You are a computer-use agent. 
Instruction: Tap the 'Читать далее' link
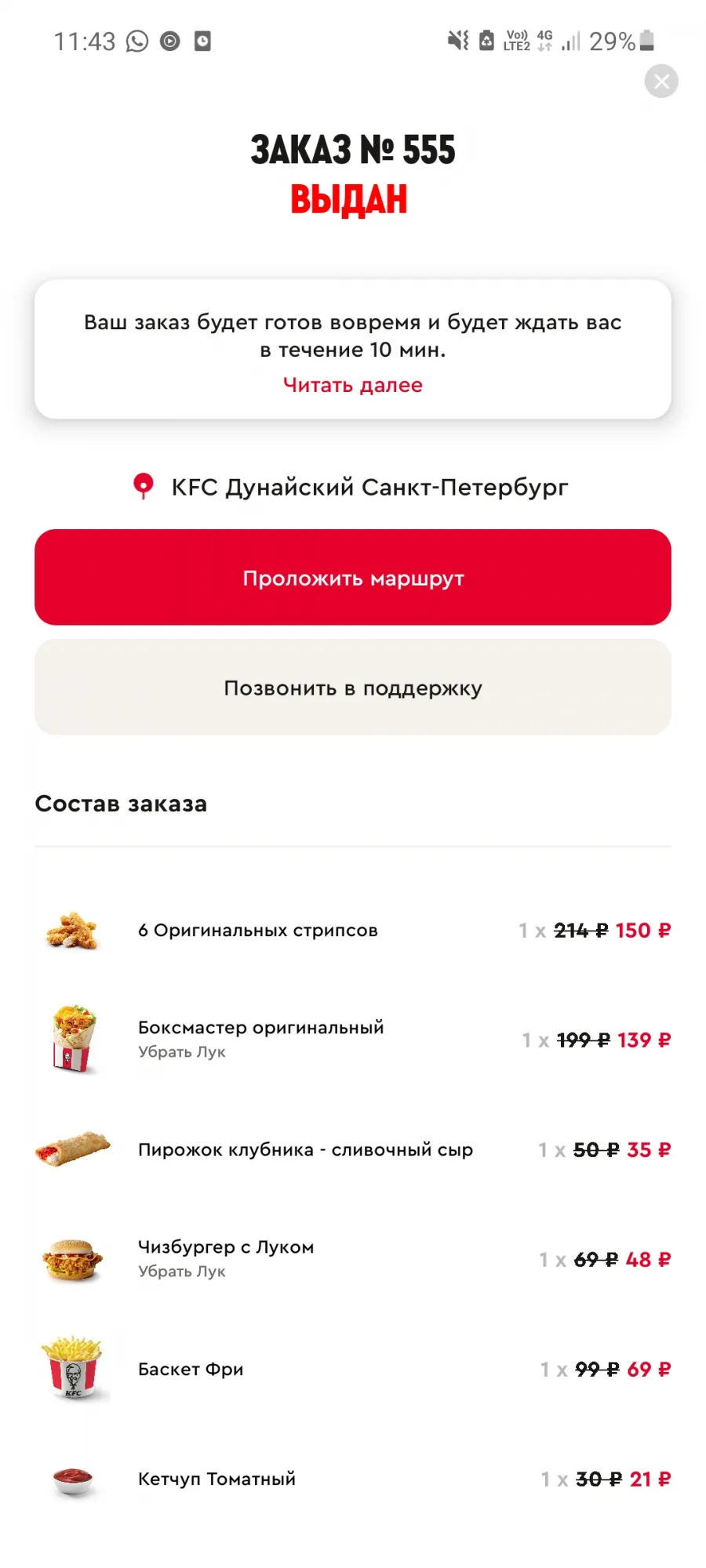pyautogui.click(x=353, y=385)
